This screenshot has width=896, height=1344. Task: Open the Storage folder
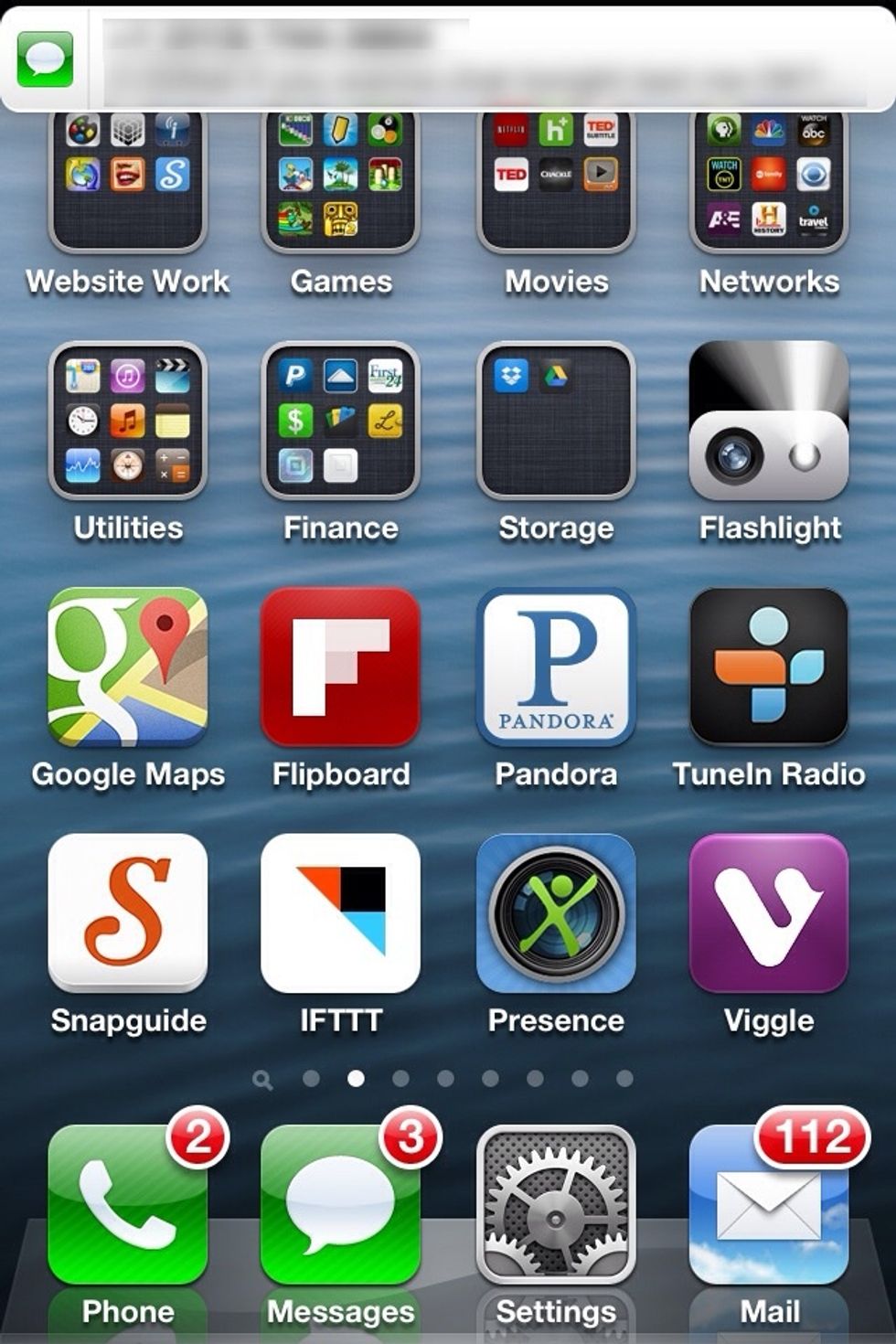pyautogui.click(x=556, y=421)
